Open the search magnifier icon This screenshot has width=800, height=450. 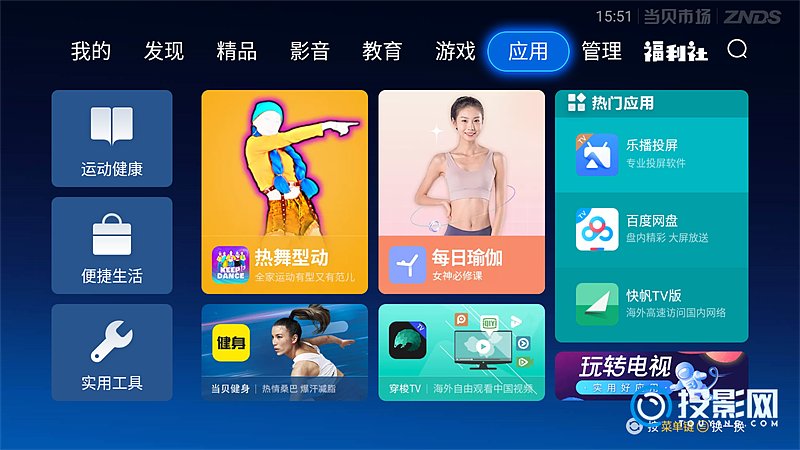click(737, 50)
